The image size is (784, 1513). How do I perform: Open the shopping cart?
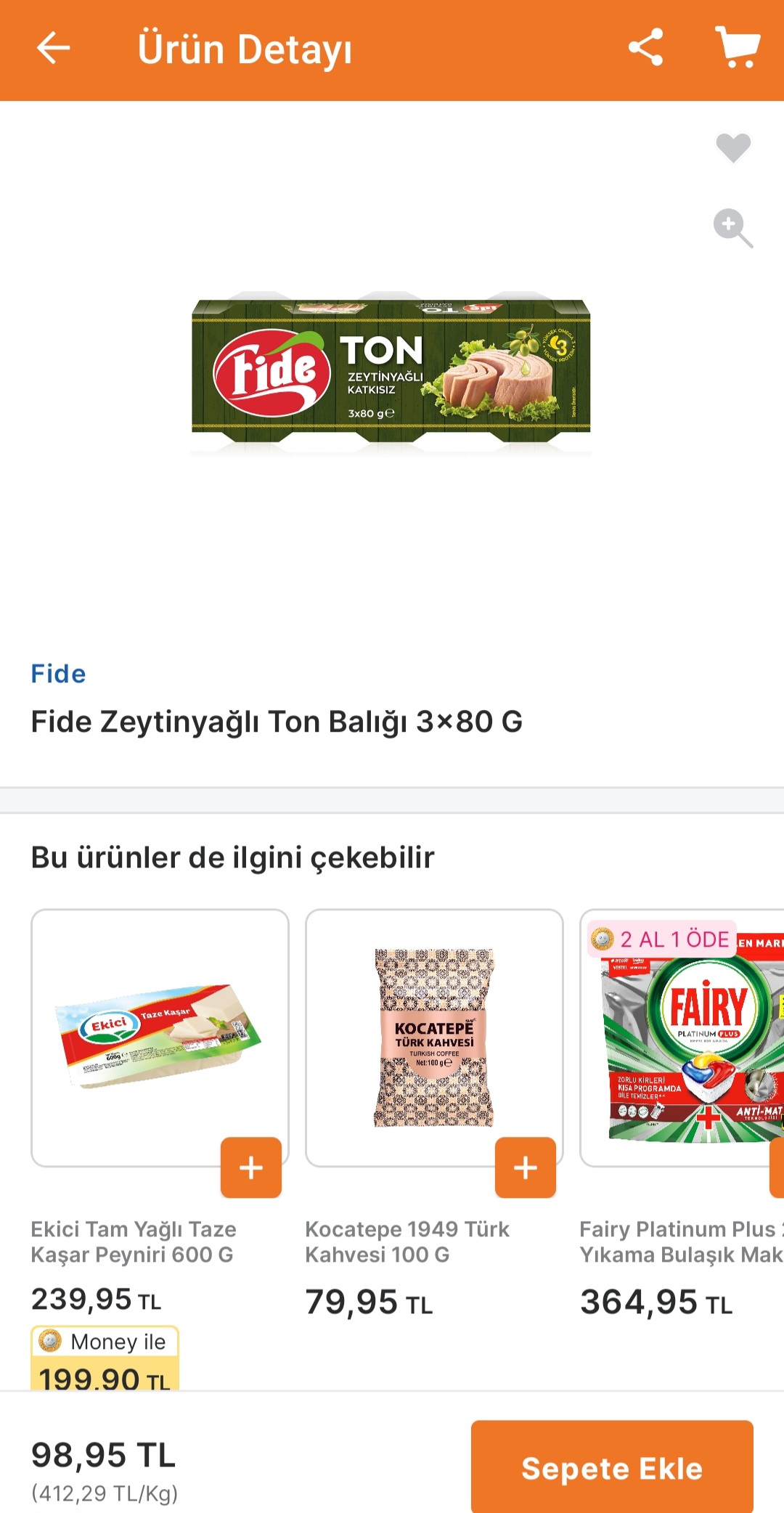738,48
